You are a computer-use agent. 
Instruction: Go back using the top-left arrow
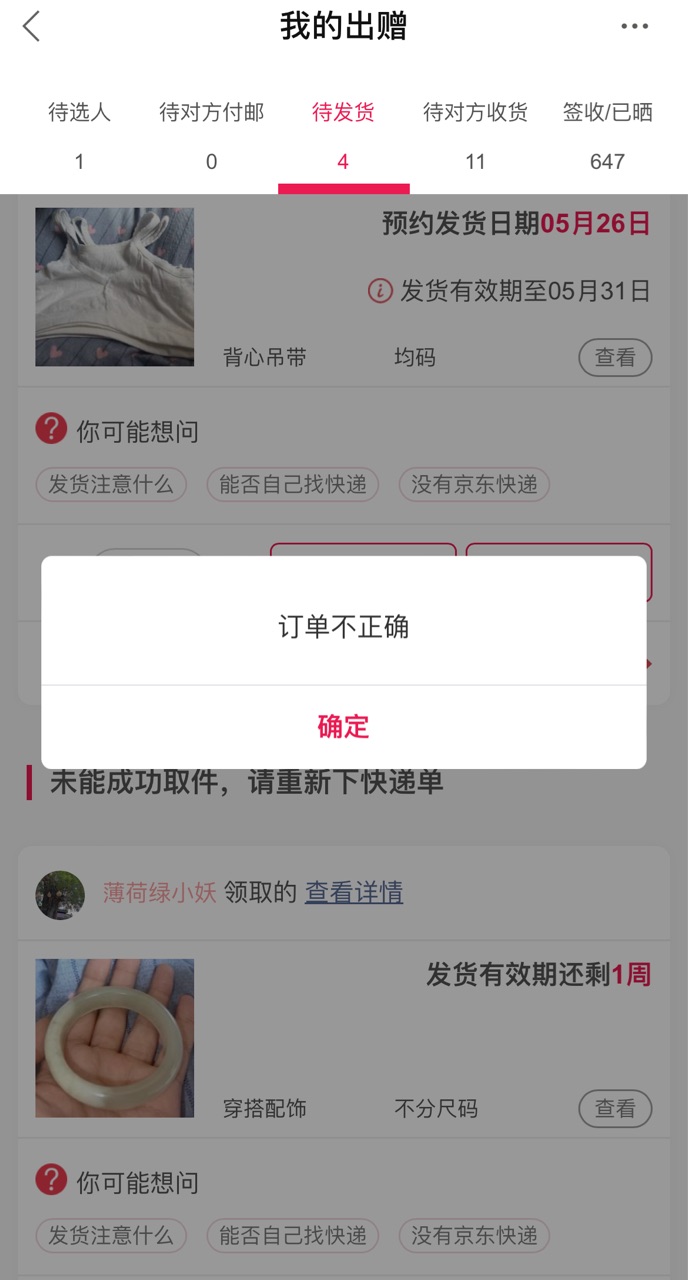coord(32,27)
